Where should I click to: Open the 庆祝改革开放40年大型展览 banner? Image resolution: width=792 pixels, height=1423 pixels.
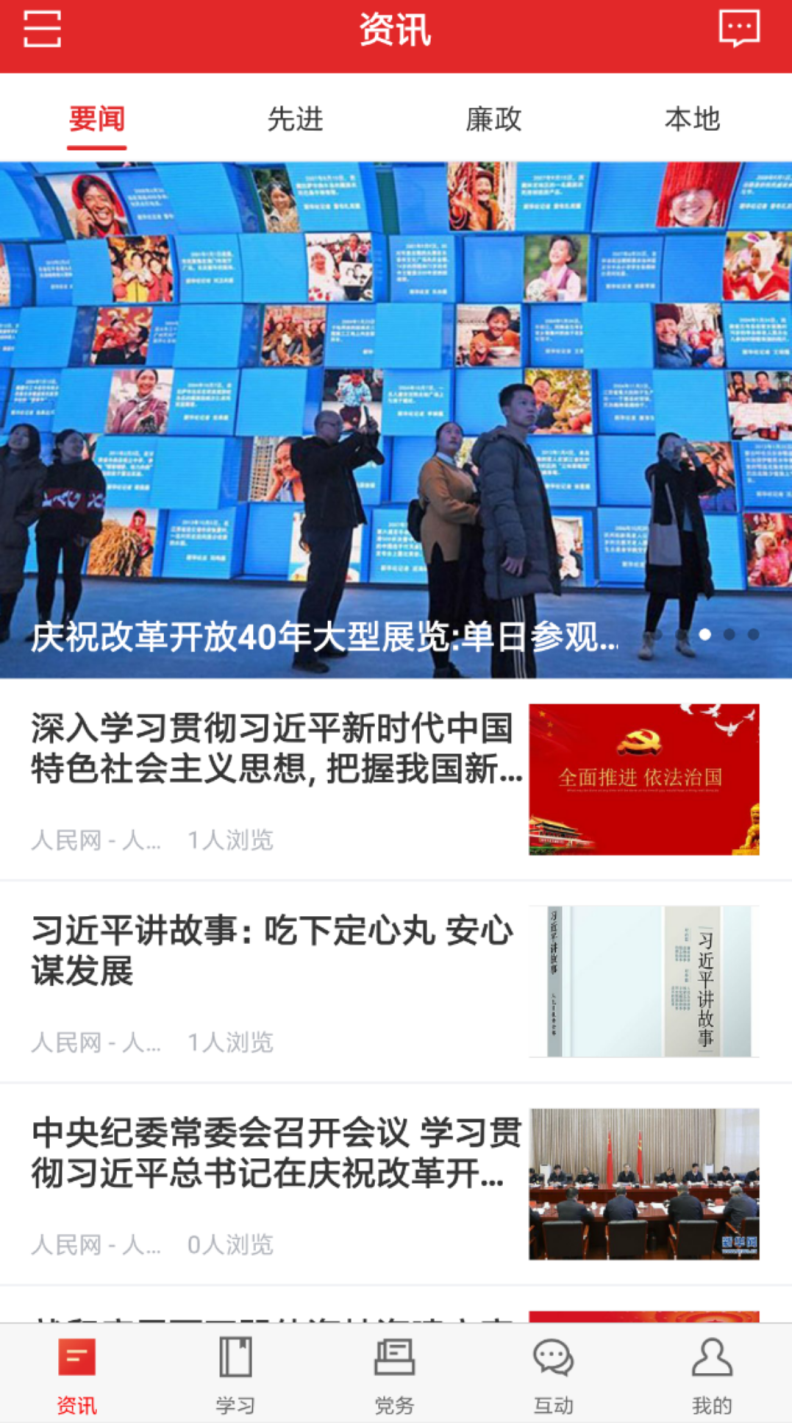tap(396, 420)
